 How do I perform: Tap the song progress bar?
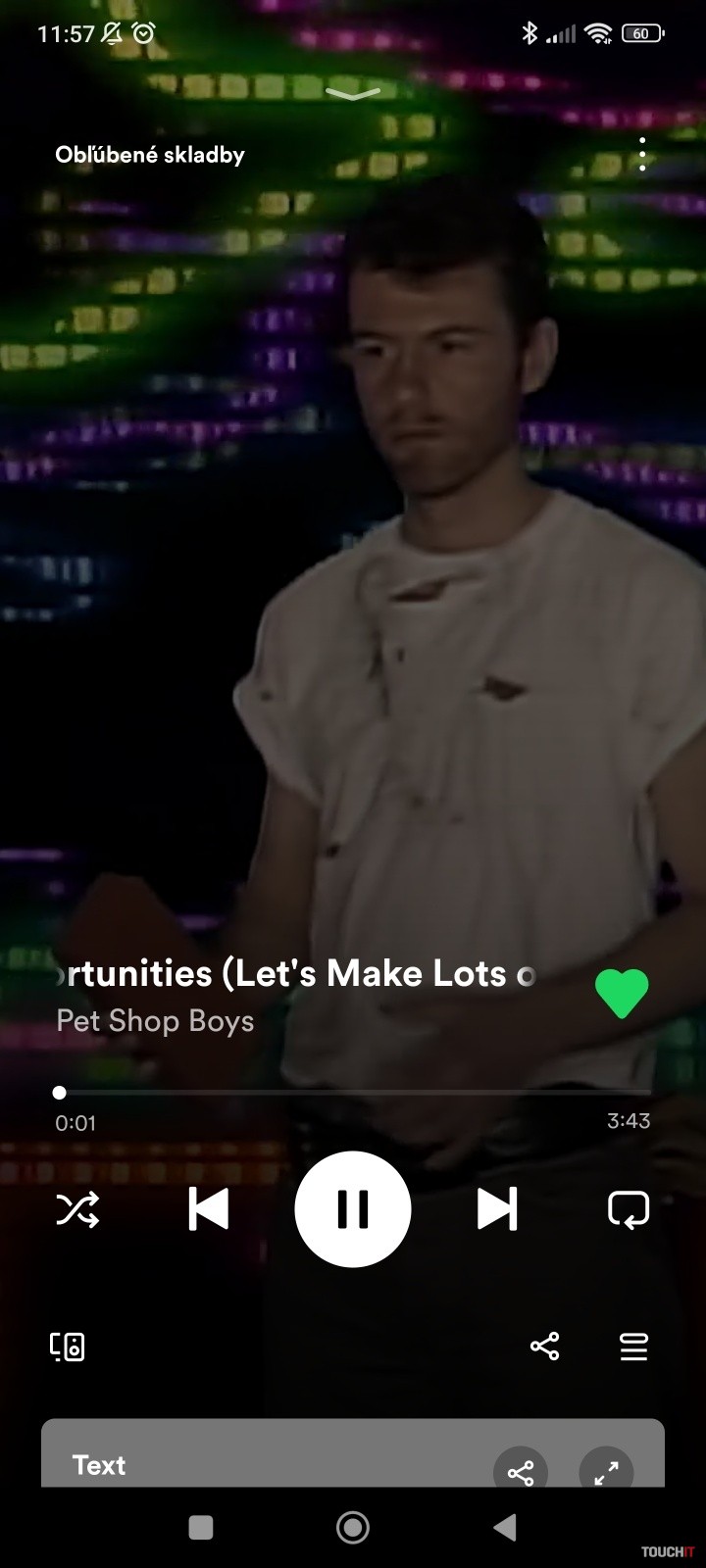(353, 1092)
